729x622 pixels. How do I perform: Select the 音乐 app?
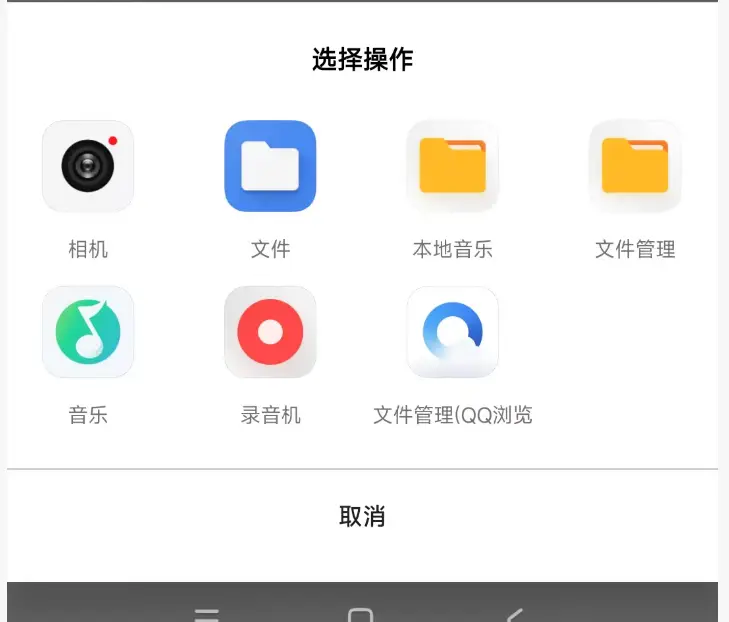(88, 333)
